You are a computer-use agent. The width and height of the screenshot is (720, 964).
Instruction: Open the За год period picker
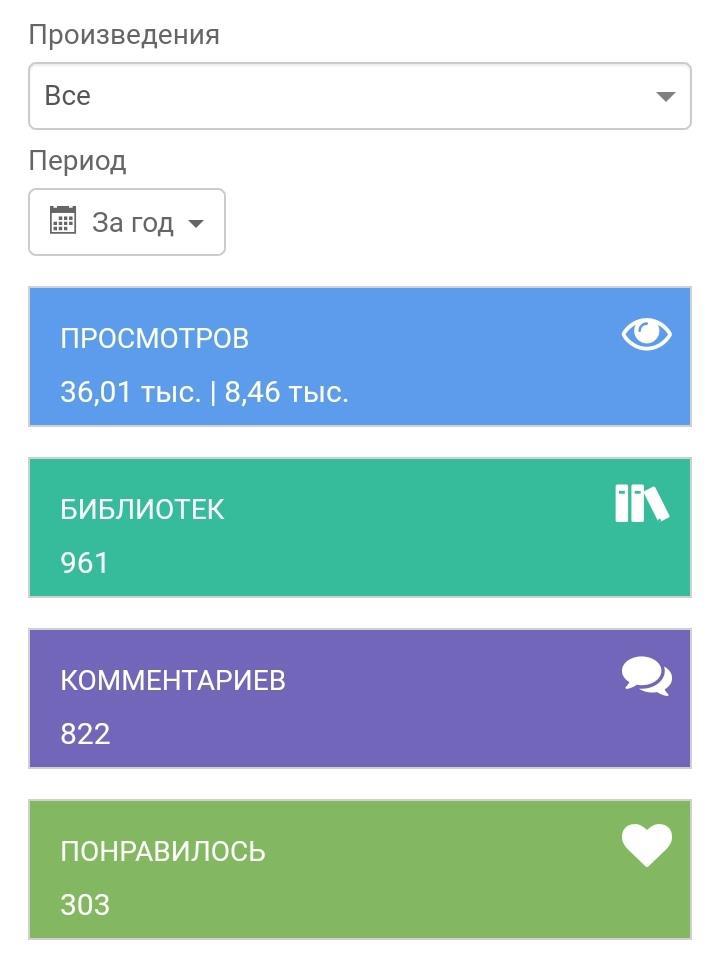pos(127,222)
